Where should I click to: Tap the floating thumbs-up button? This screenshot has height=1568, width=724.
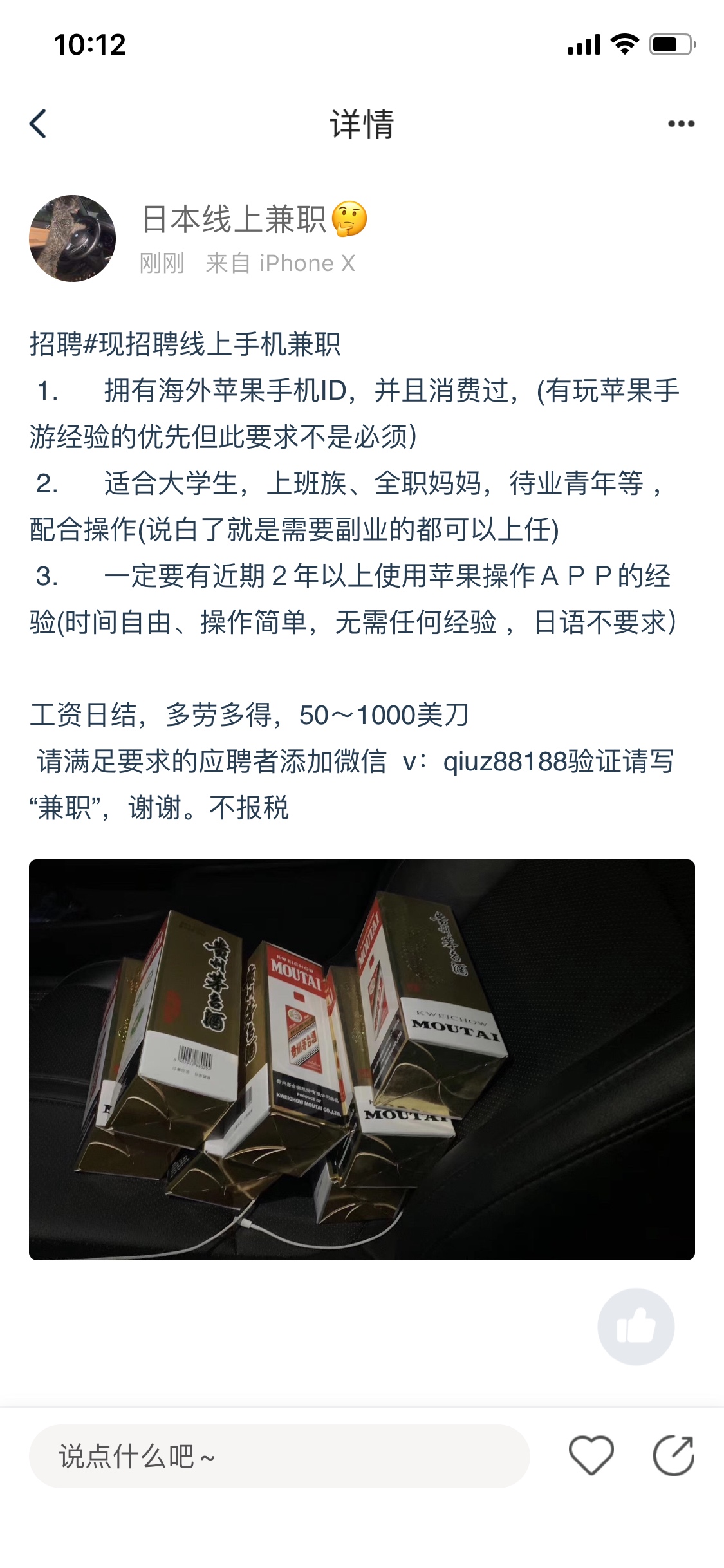pyautogui.click(x=636, y=1327)
